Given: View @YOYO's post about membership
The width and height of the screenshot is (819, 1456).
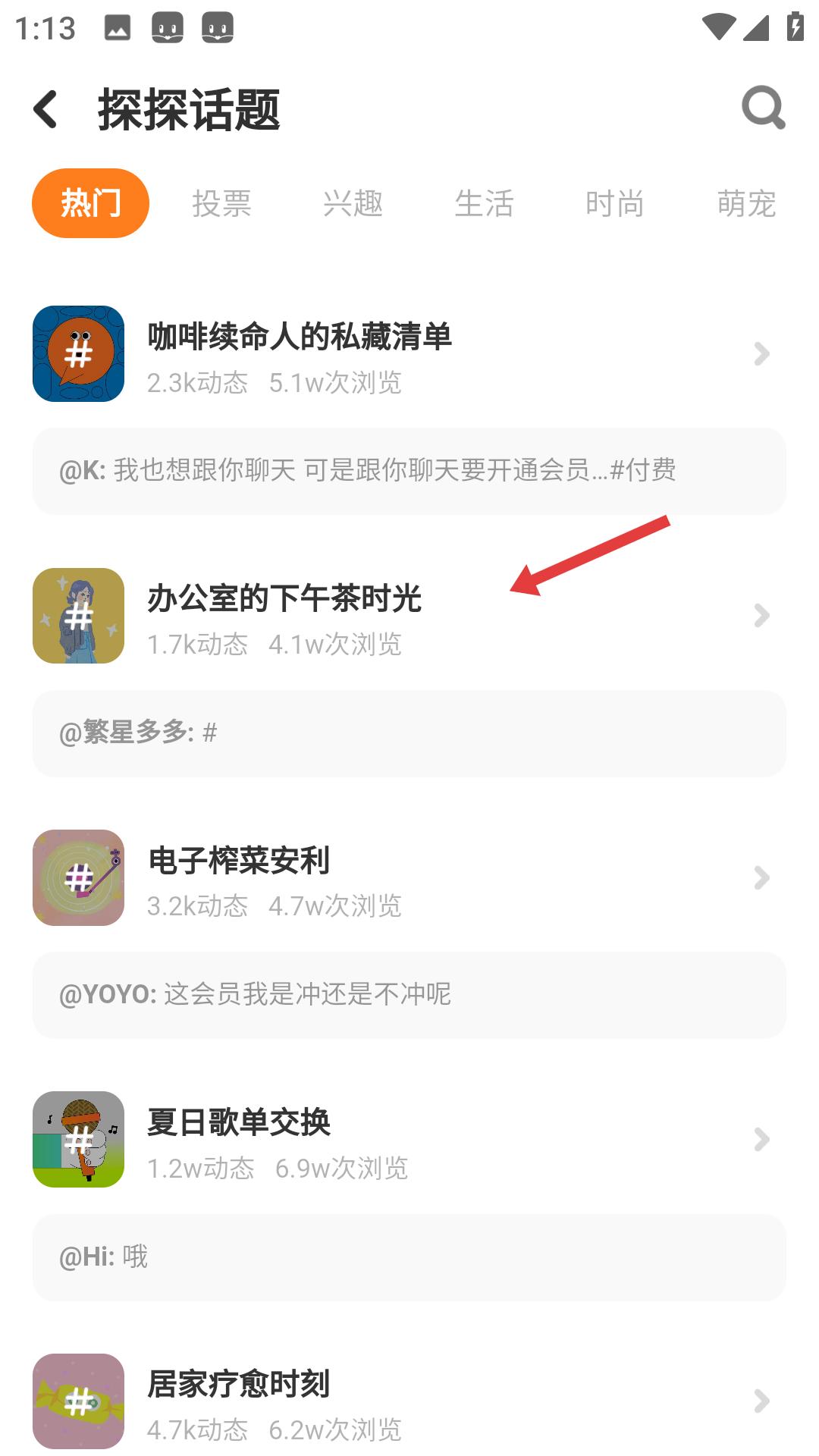Looking at the screenshot, I should pos(409,995).
